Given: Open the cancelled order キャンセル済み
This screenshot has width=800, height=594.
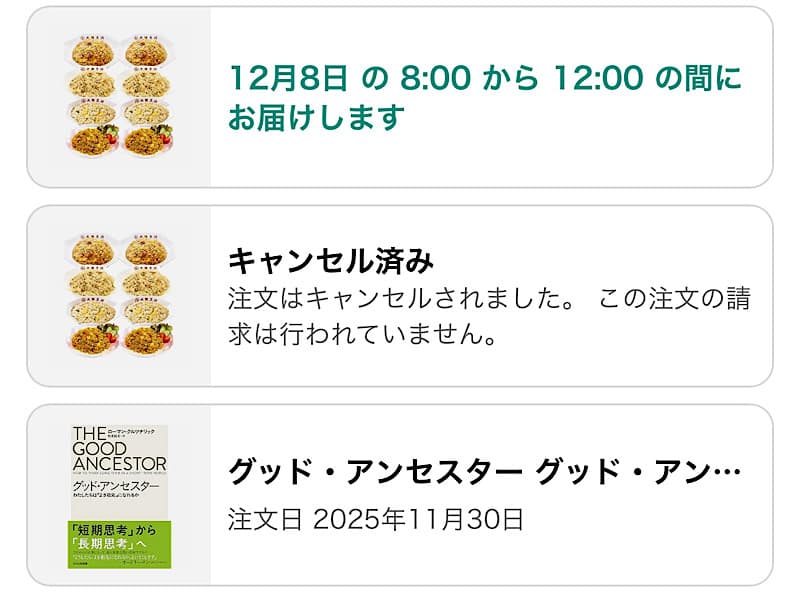Looking at the screenshot, I should point(485,296).
